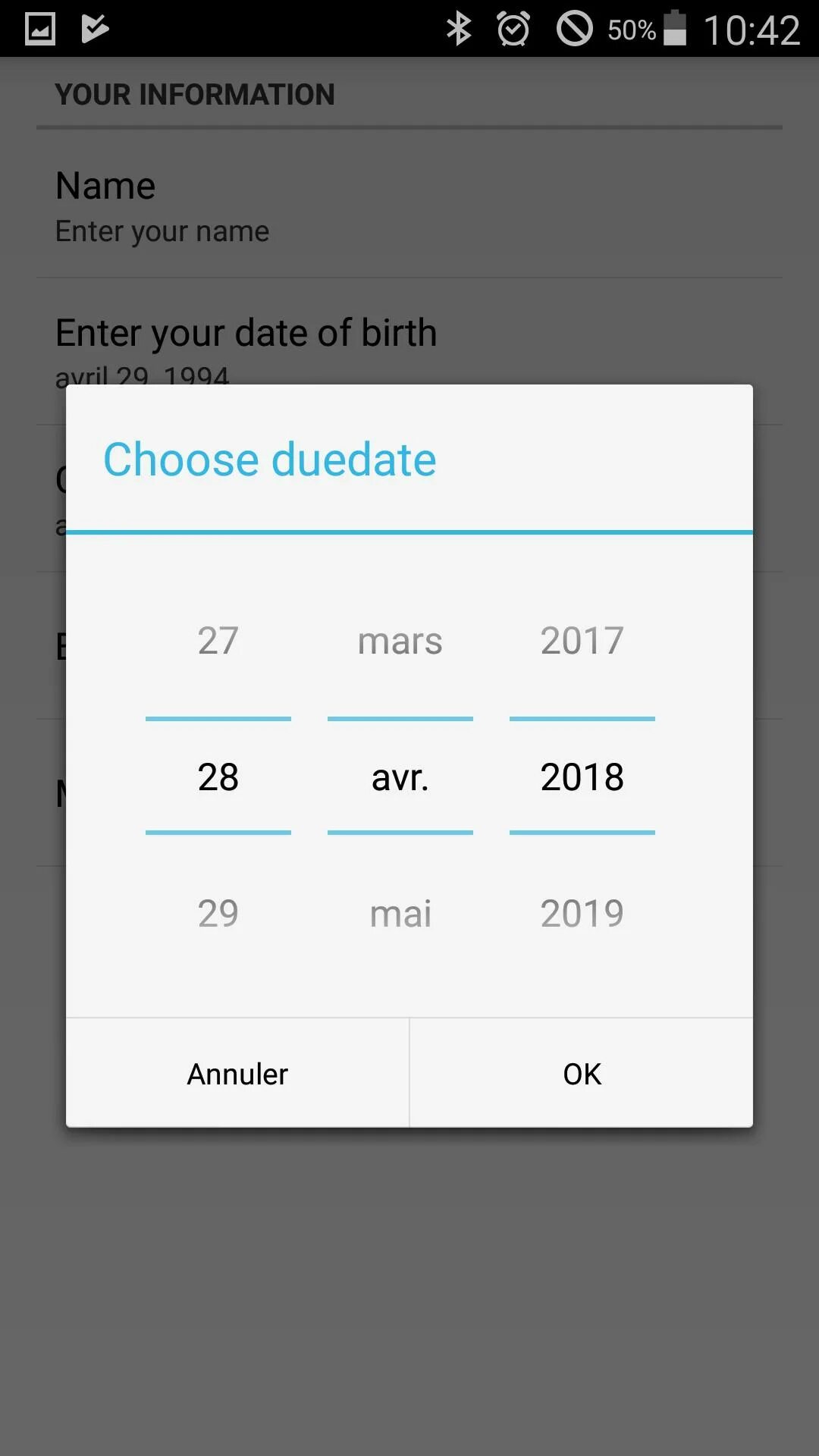Tap the selected month avr. field

point(400,777)
